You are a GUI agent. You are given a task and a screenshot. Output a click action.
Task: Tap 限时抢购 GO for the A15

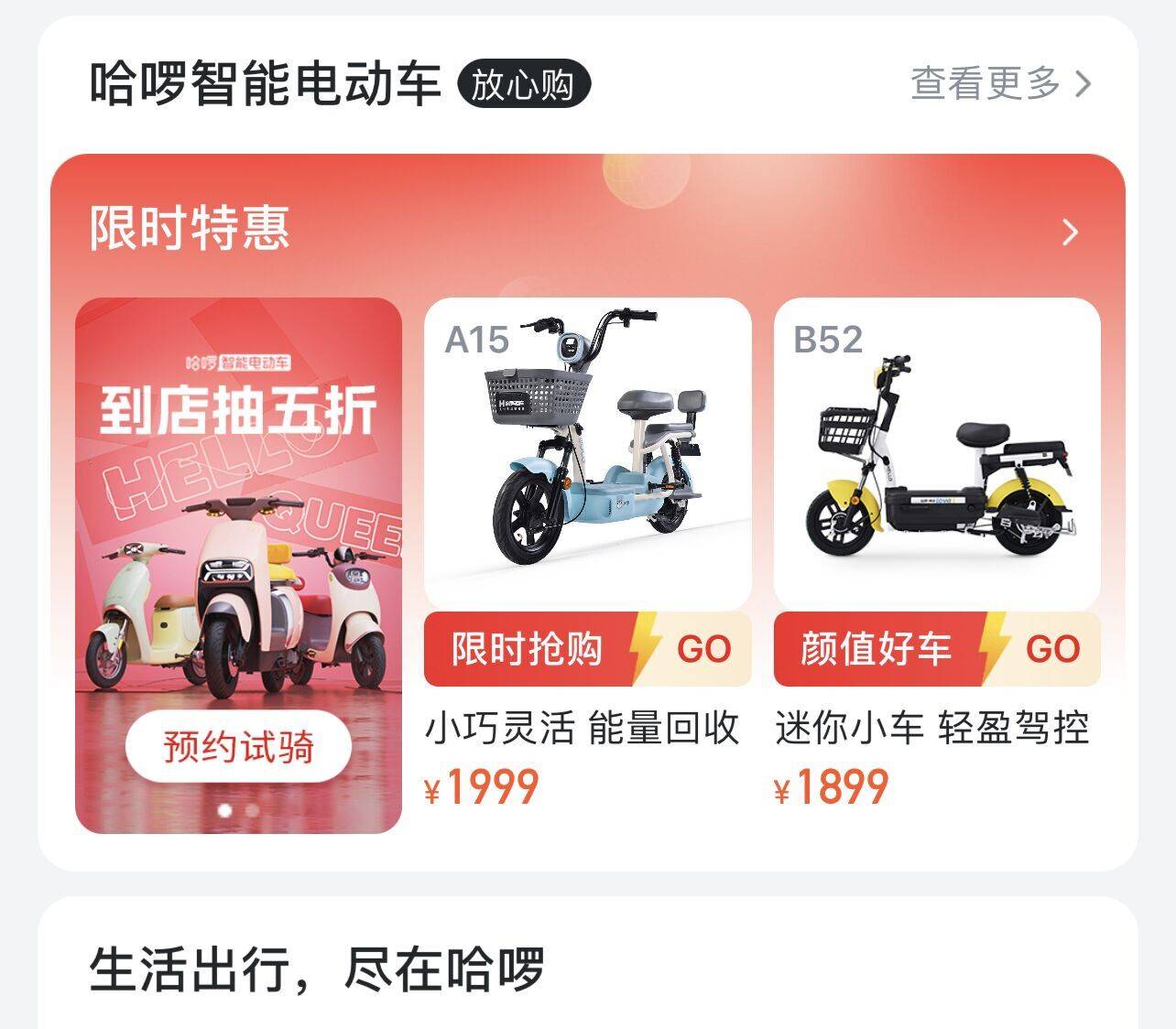pyautogui.click(x=587, y=649)
